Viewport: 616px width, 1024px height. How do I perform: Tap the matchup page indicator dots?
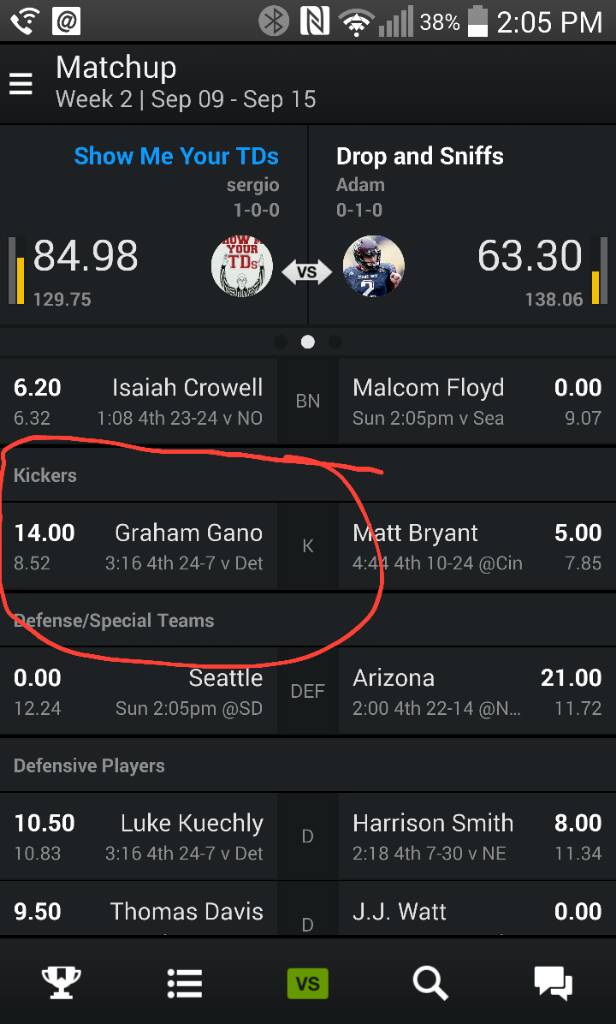pyautogui.click(x=308, y=342)
